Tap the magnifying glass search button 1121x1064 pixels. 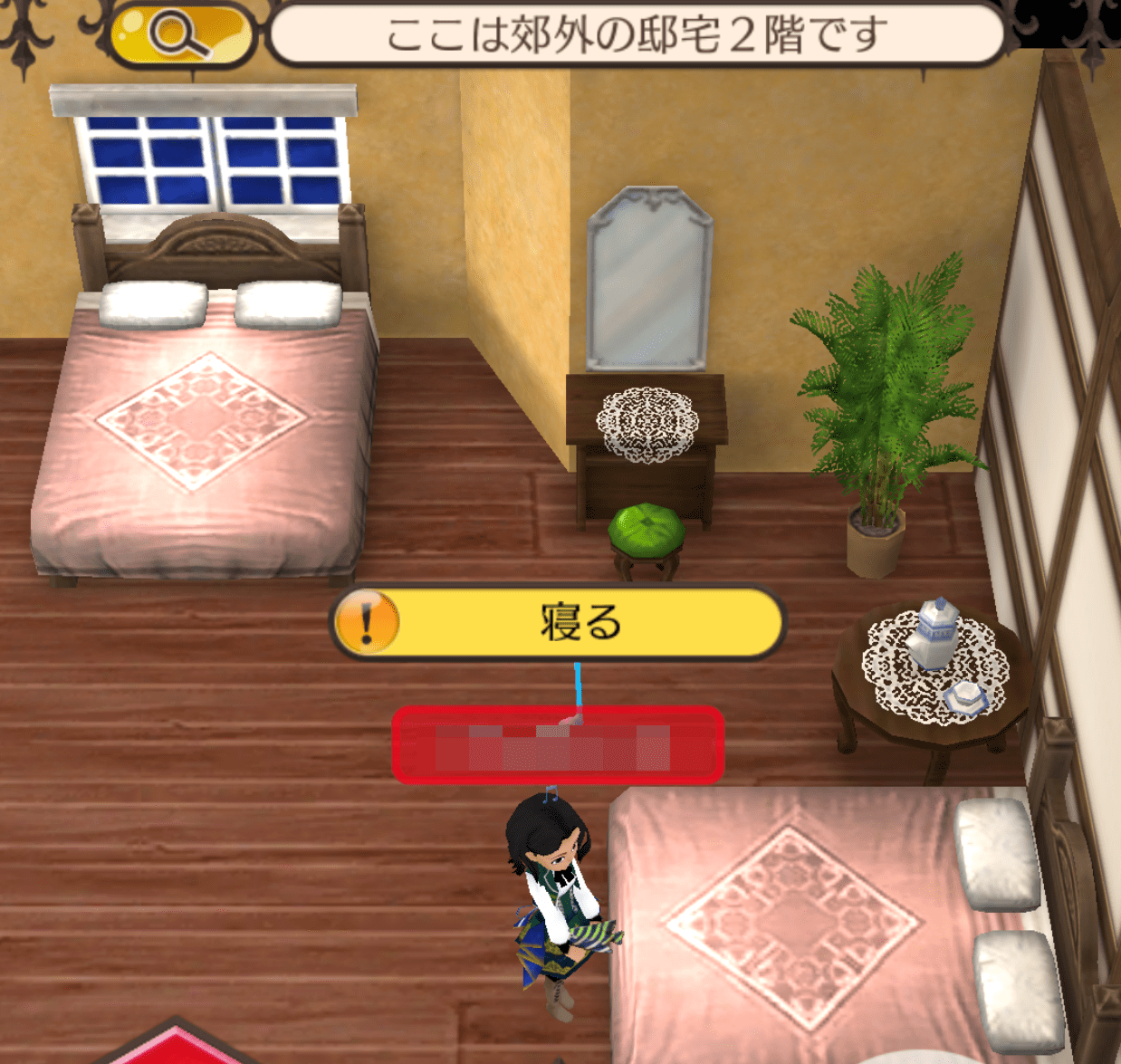click(x=181, y=35)
